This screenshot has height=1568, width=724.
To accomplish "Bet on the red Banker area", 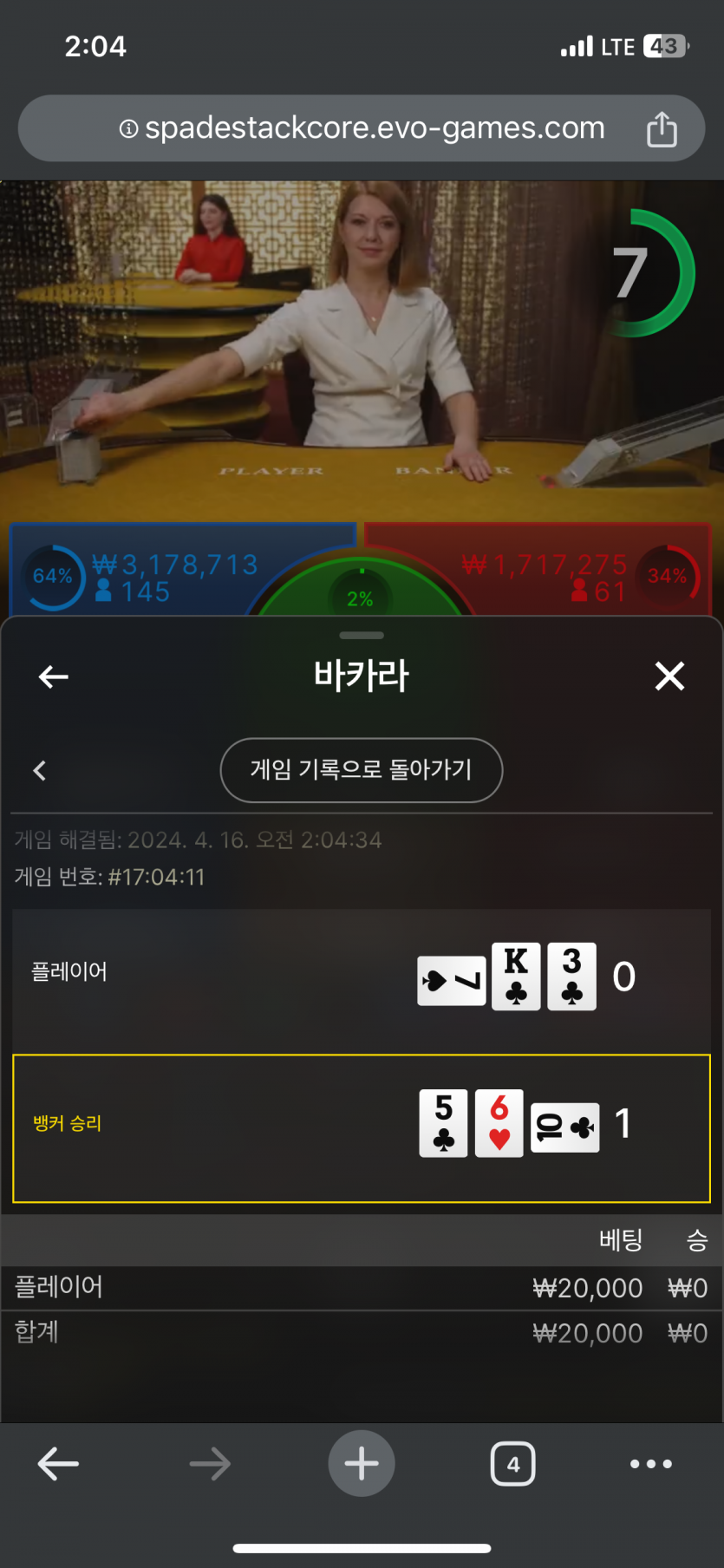I will [x=555, y=572].
